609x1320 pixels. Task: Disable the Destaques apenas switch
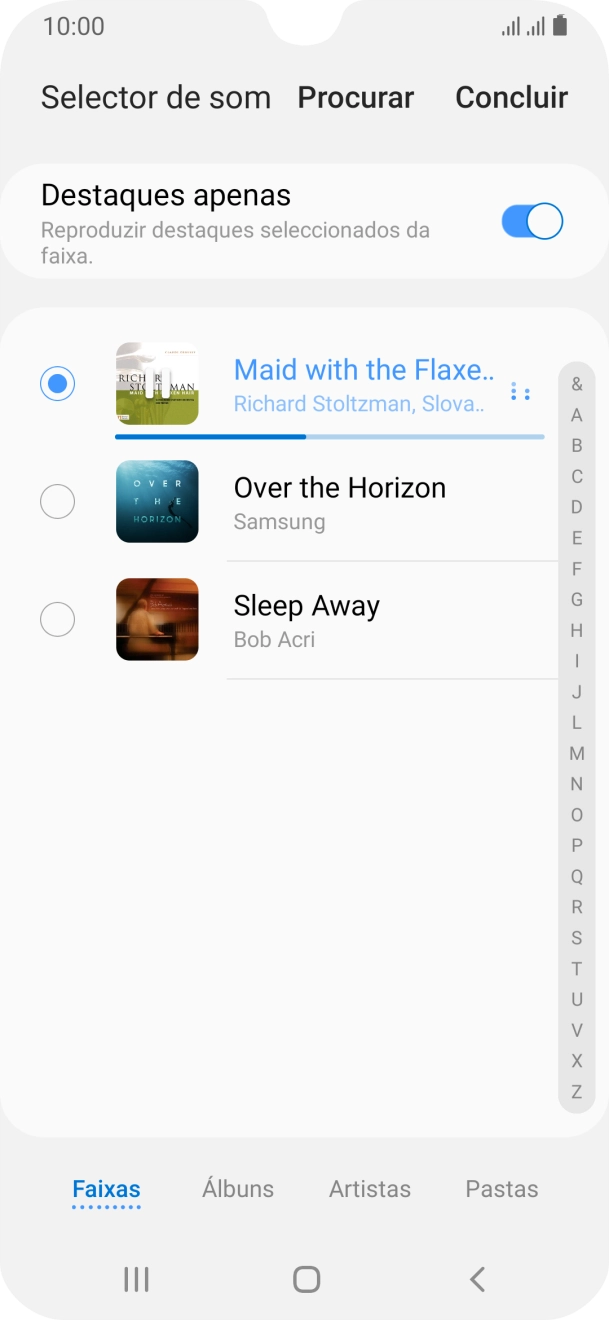(532, 221)
